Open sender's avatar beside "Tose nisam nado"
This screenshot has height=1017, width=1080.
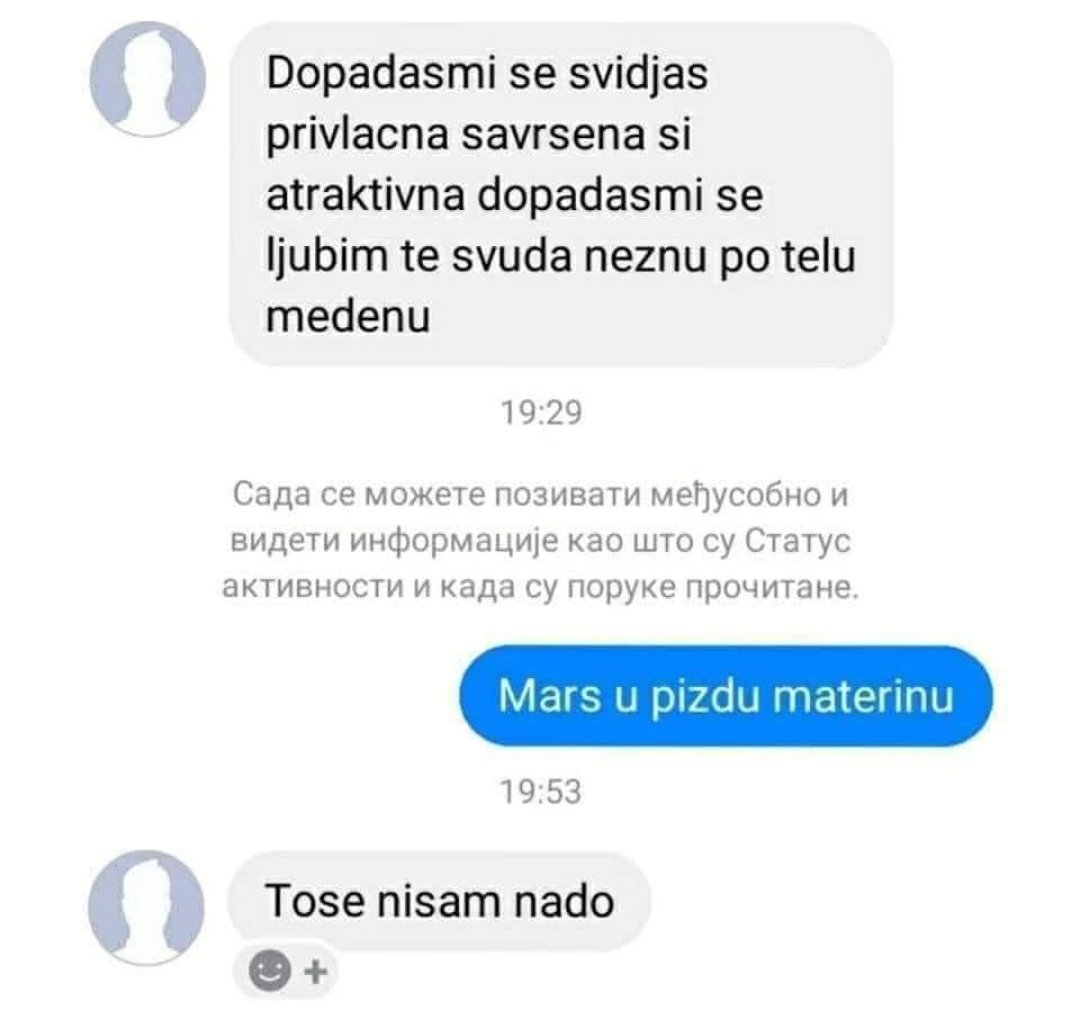pos(147,907)
